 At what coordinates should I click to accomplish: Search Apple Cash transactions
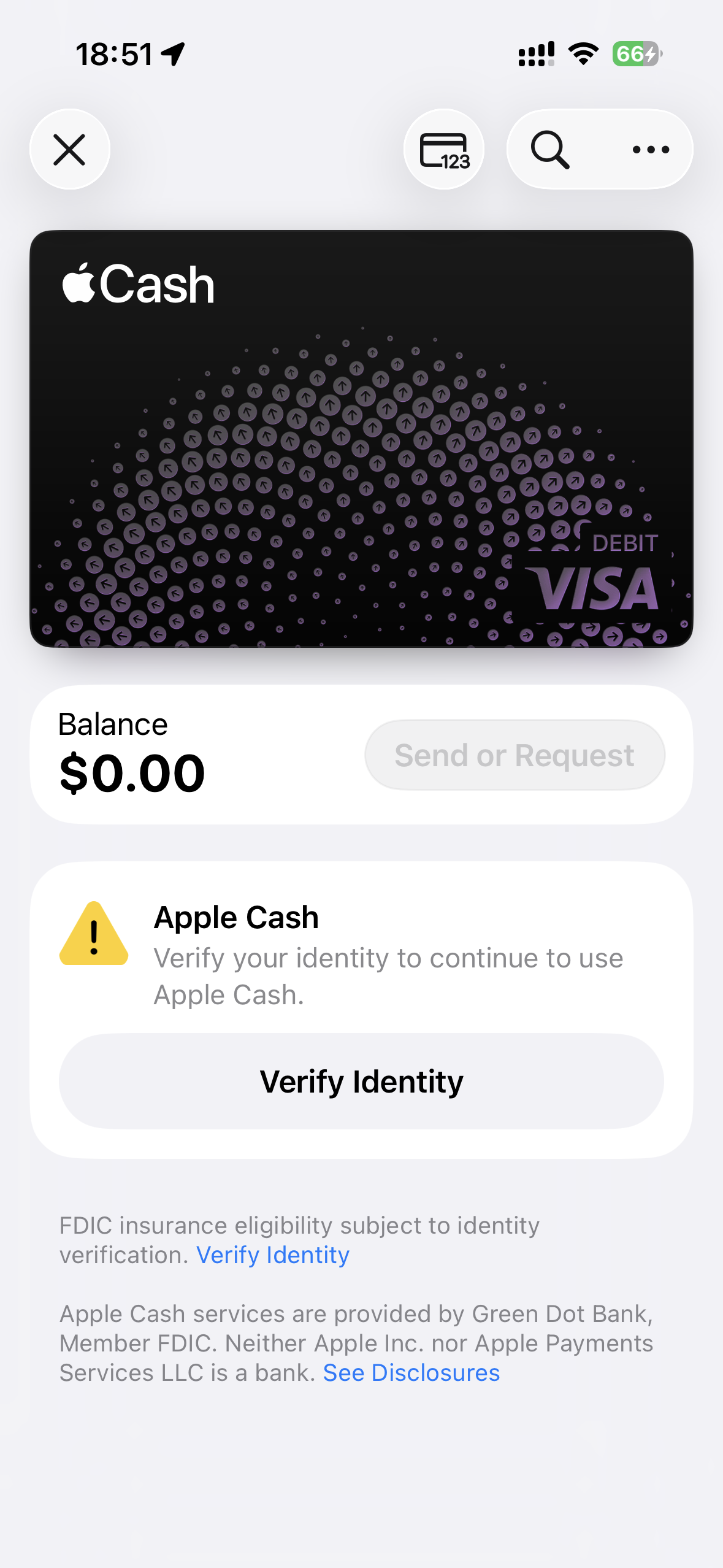click(550, 150)
